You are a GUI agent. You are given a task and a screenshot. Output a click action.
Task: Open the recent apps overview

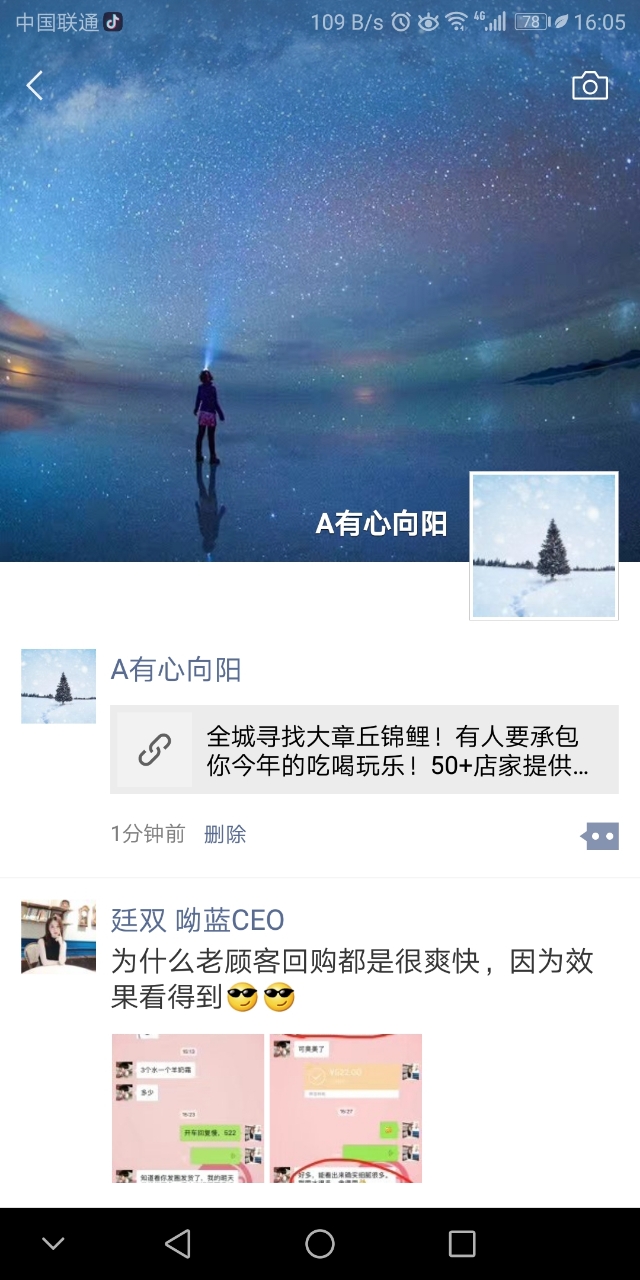(x=462, y=1244)
